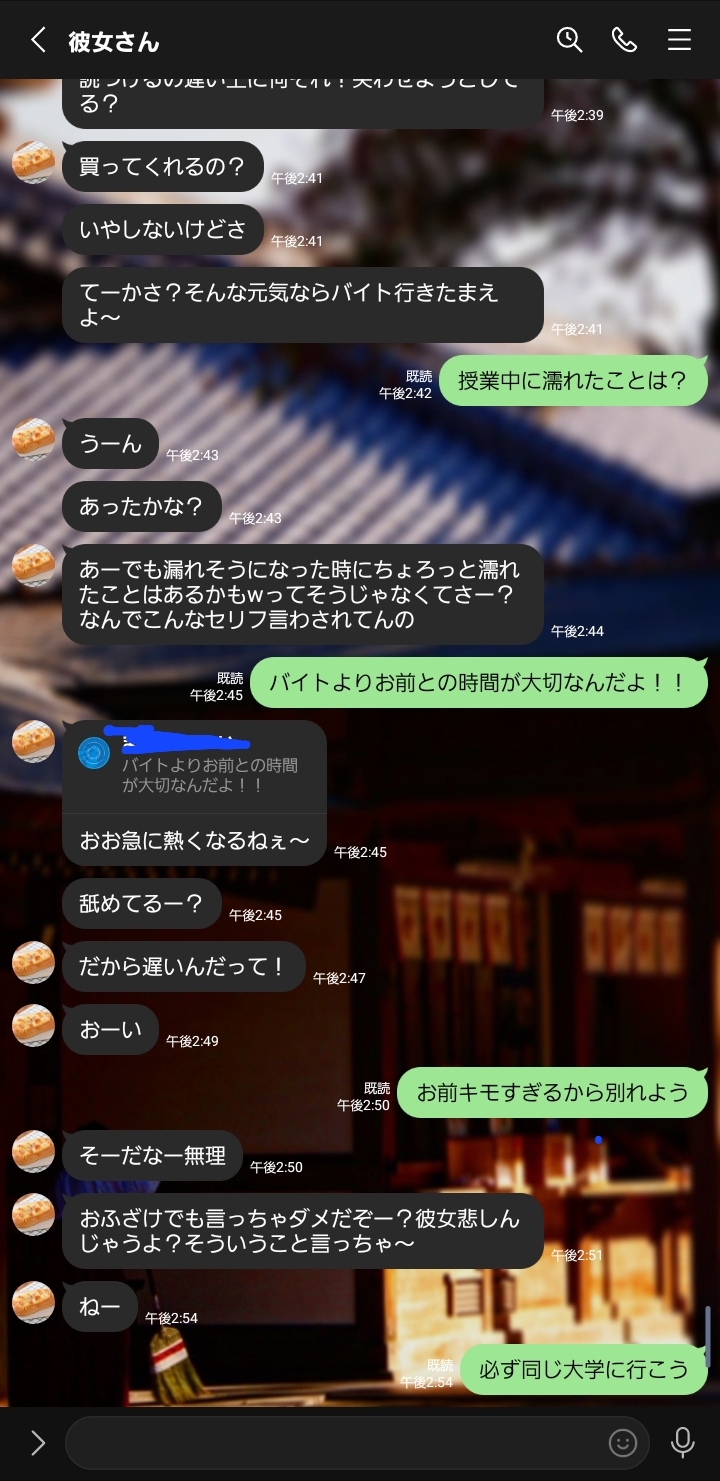720x1481 pixels.
Task: Open the emoji sticker picker
Action: pos(622,1442)
